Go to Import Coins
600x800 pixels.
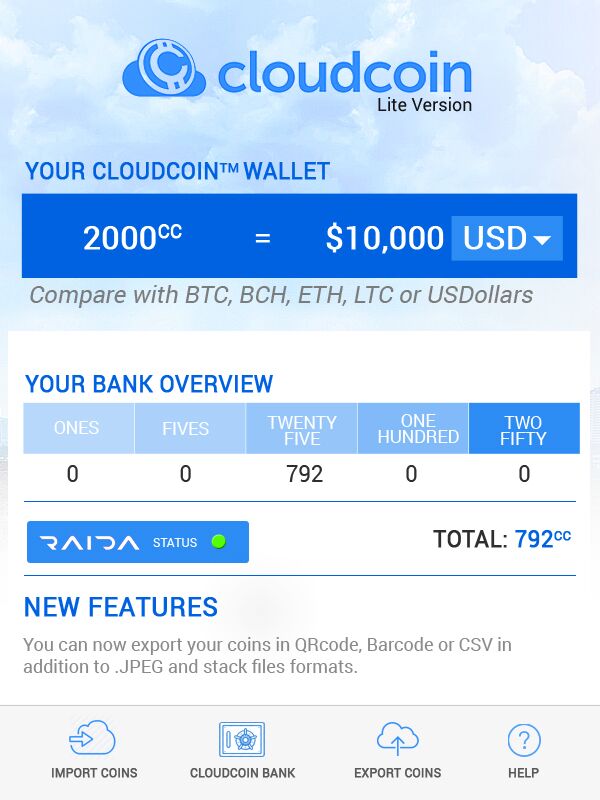point(94,750)
